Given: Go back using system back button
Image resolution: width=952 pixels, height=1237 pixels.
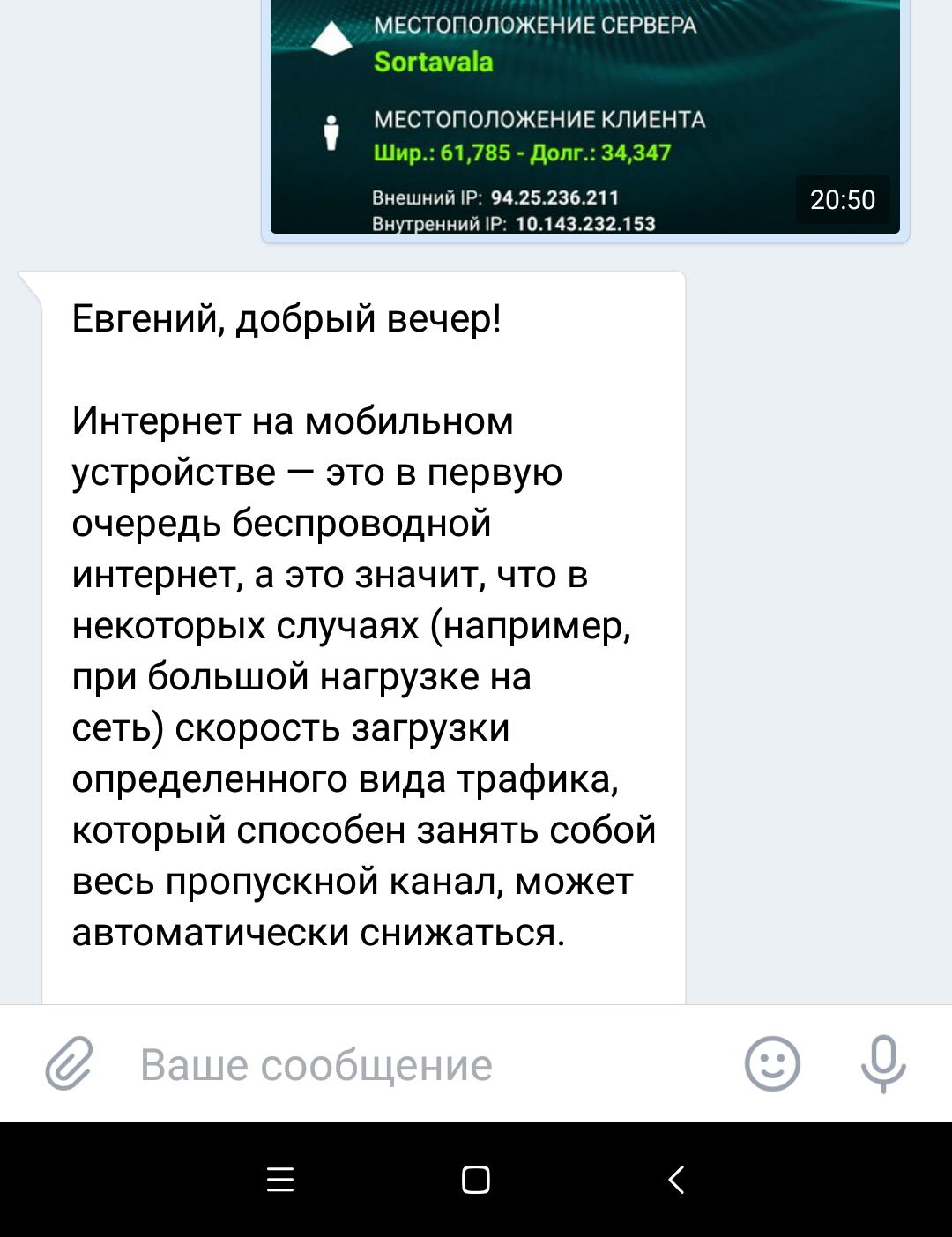Looking at the screenshot, I should click(x=676, y=1180).
